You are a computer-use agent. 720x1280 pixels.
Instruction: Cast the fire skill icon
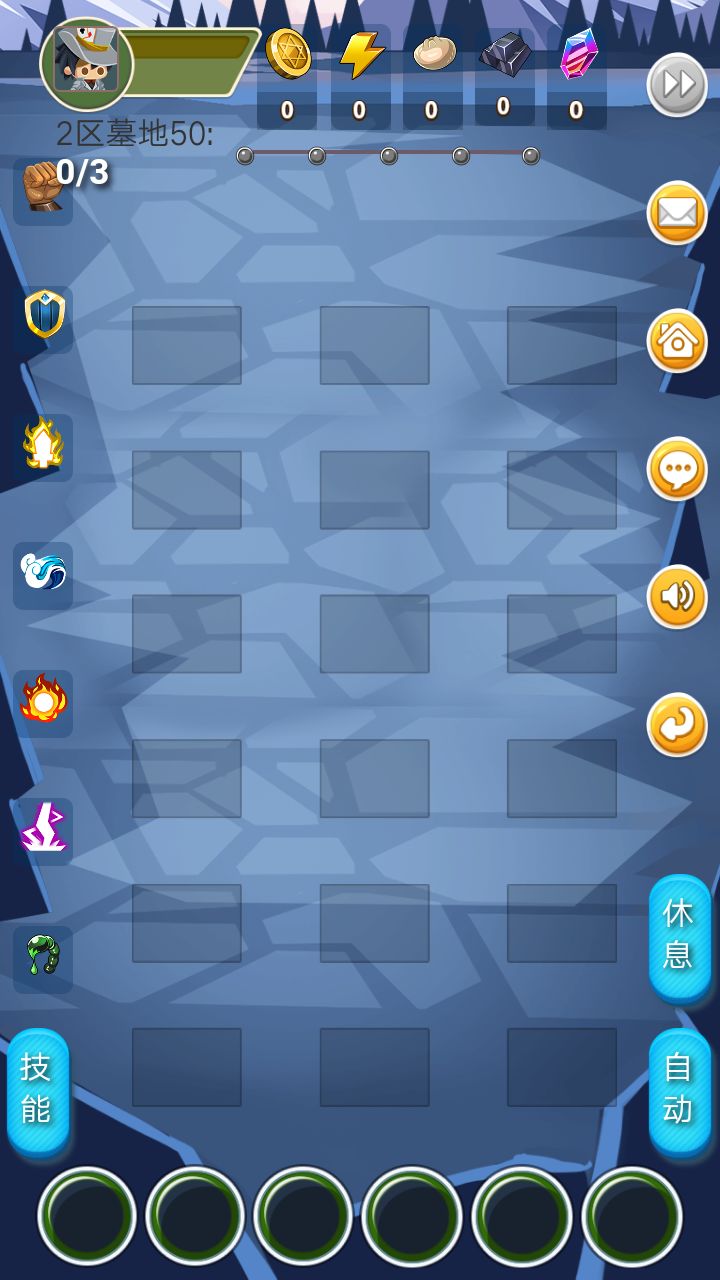43,704
